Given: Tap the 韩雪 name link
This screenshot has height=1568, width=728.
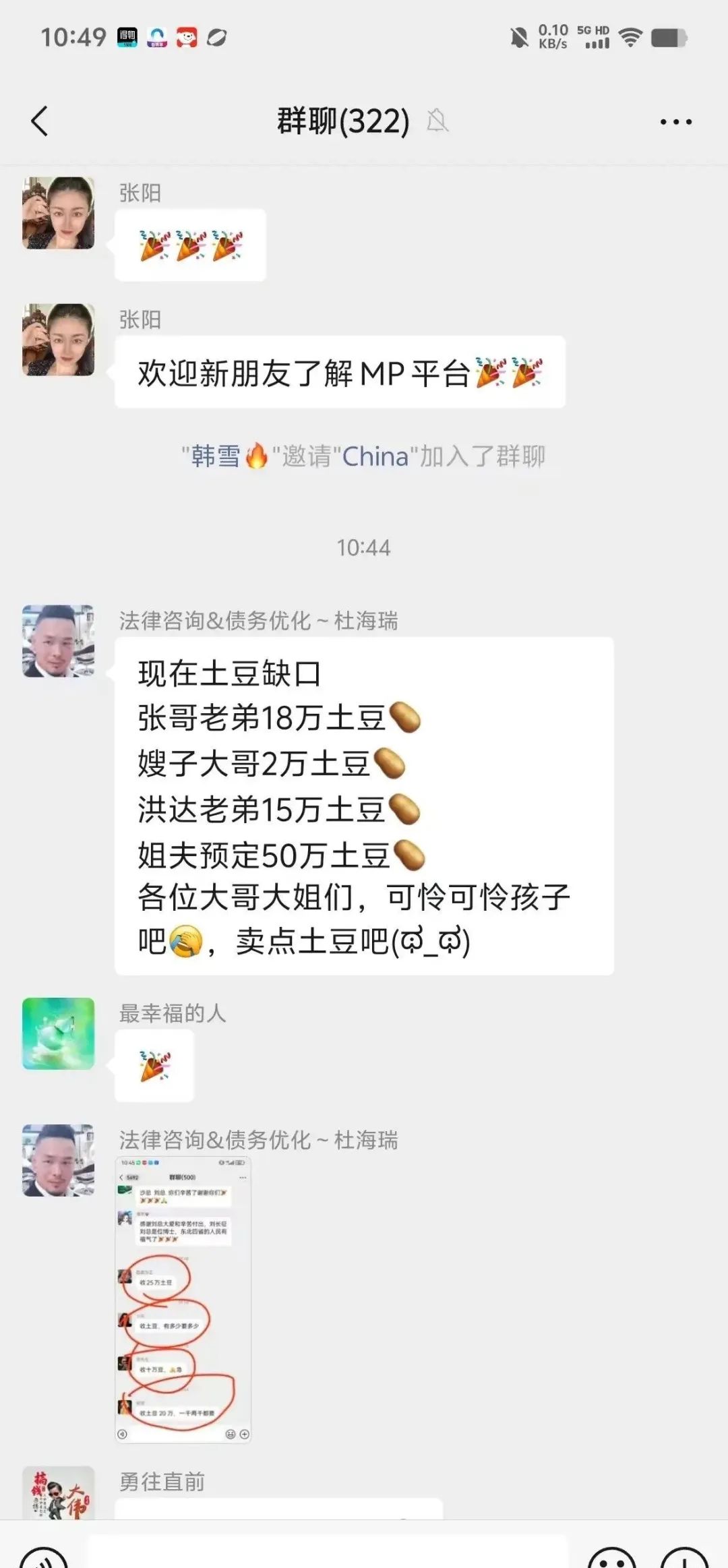Looking at the screenshot, I should 216,457.
